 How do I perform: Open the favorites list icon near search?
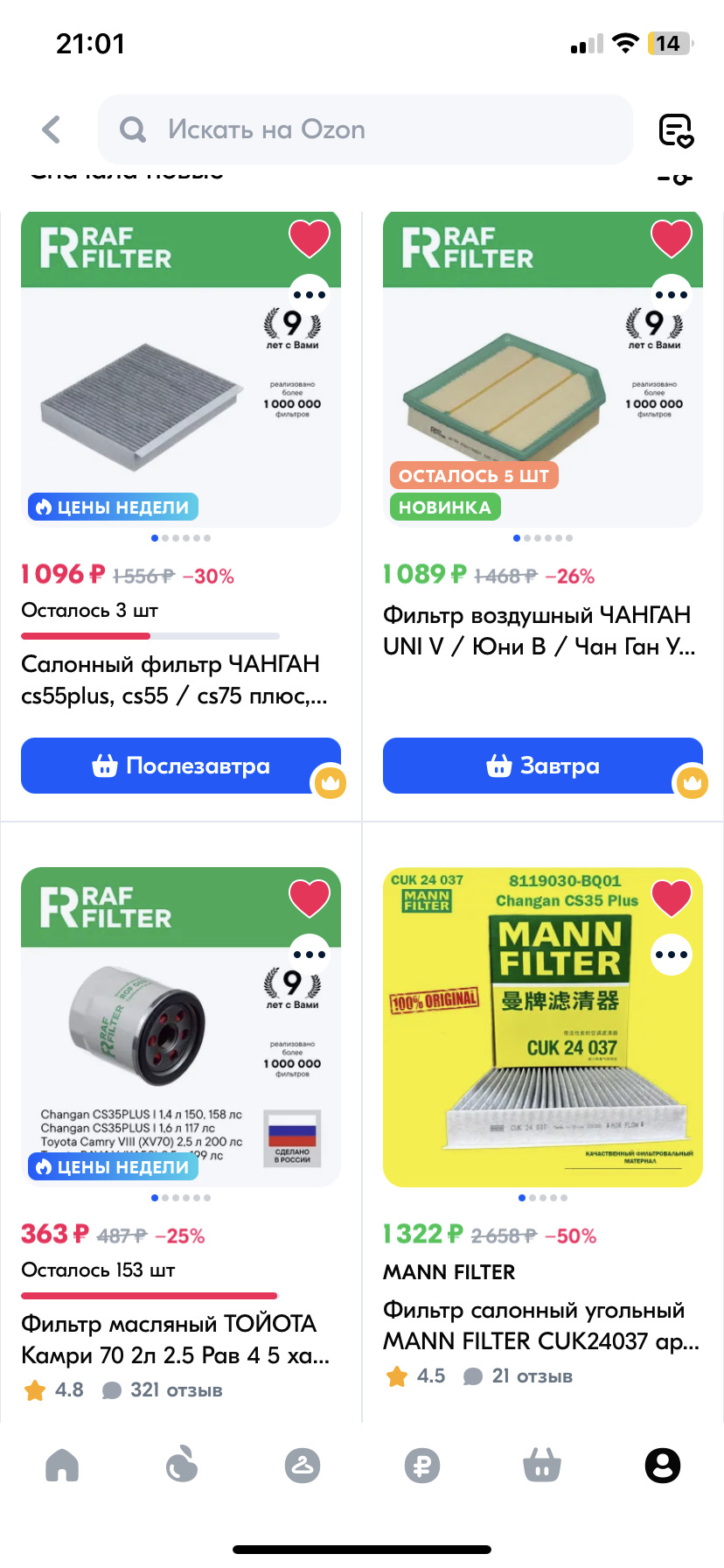[676, 130]
